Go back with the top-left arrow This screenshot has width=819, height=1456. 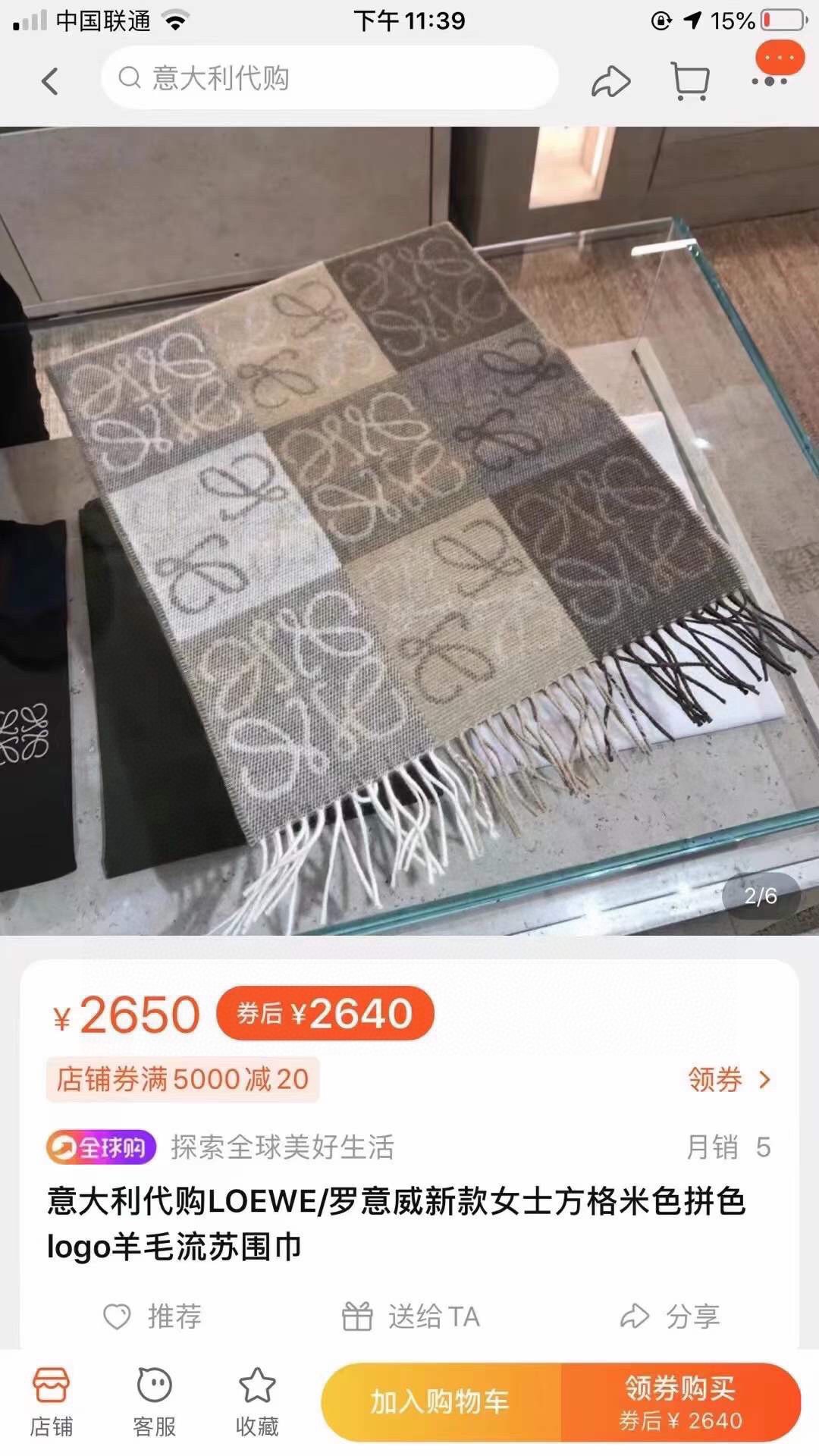pos(50,81)
